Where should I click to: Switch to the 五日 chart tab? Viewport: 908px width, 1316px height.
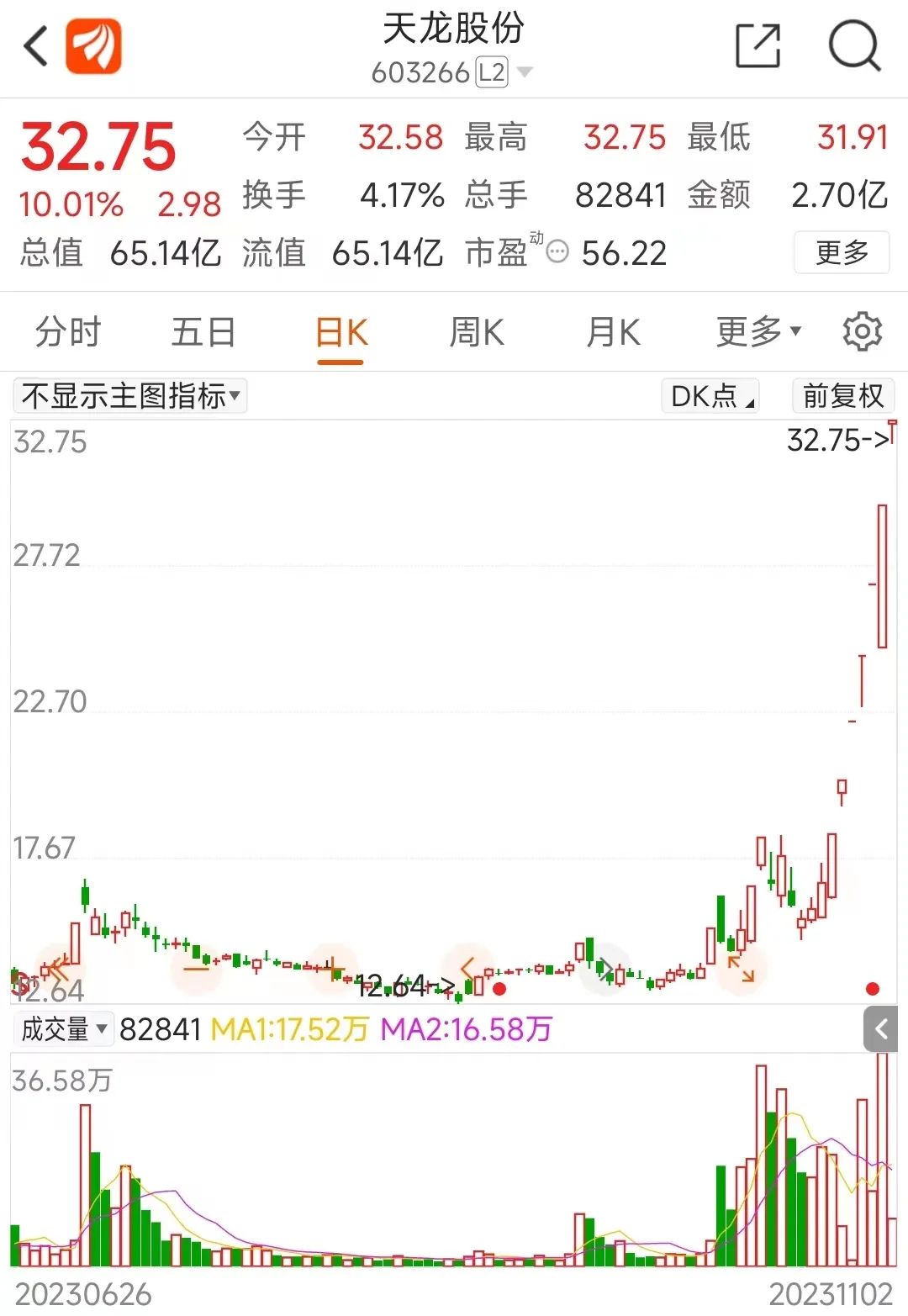[203, 332]
